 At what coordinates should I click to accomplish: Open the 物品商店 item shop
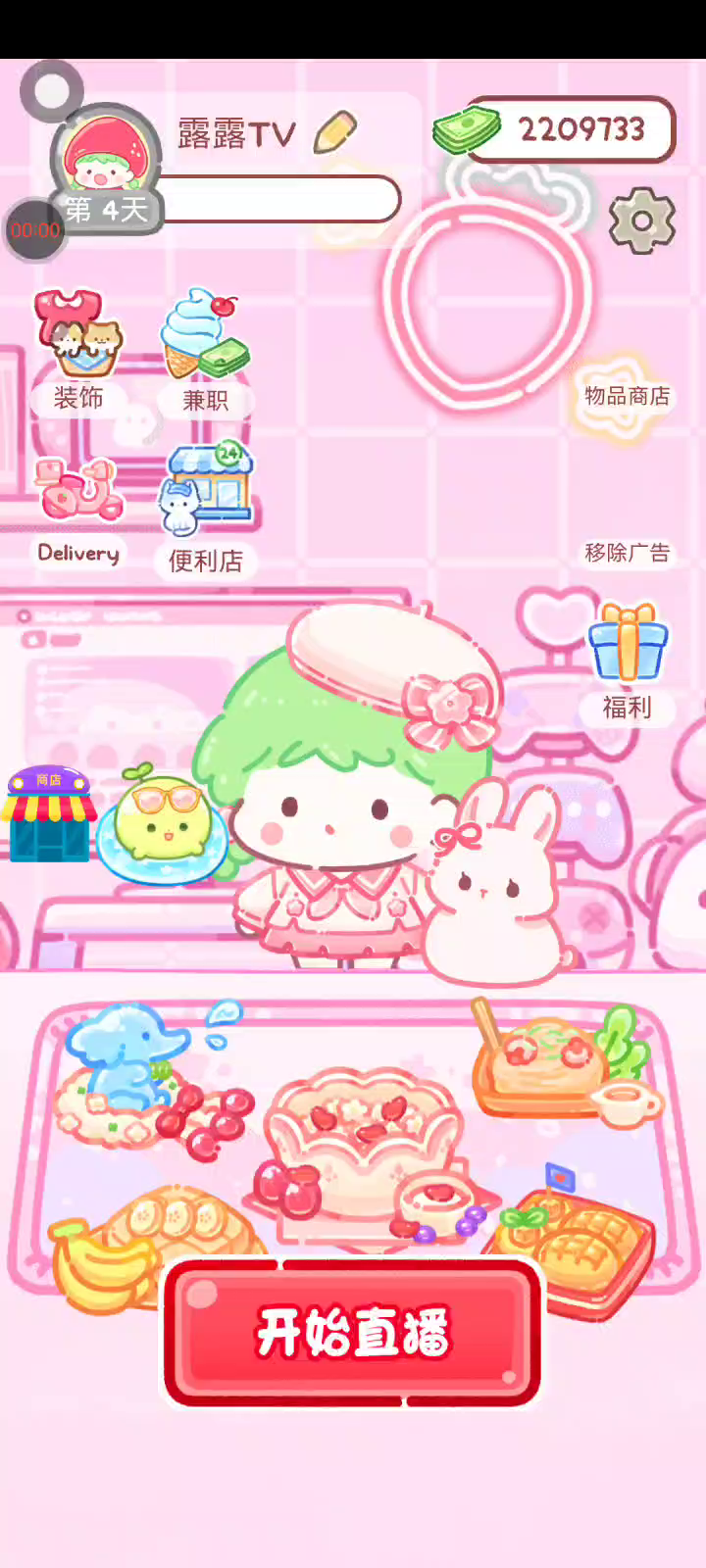click(627, 396)
